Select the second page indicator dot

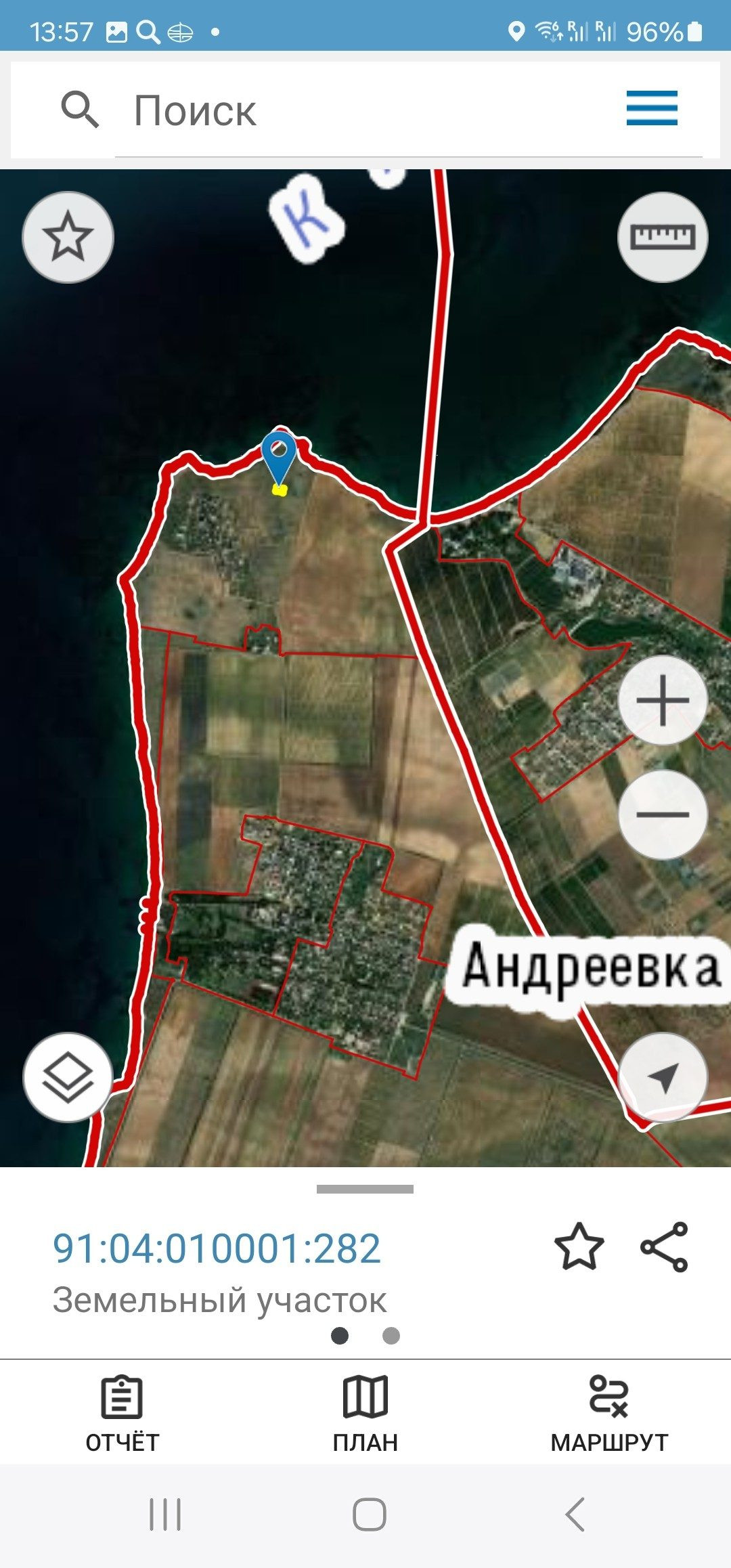pyautogui.click(x=391, y=1336)
